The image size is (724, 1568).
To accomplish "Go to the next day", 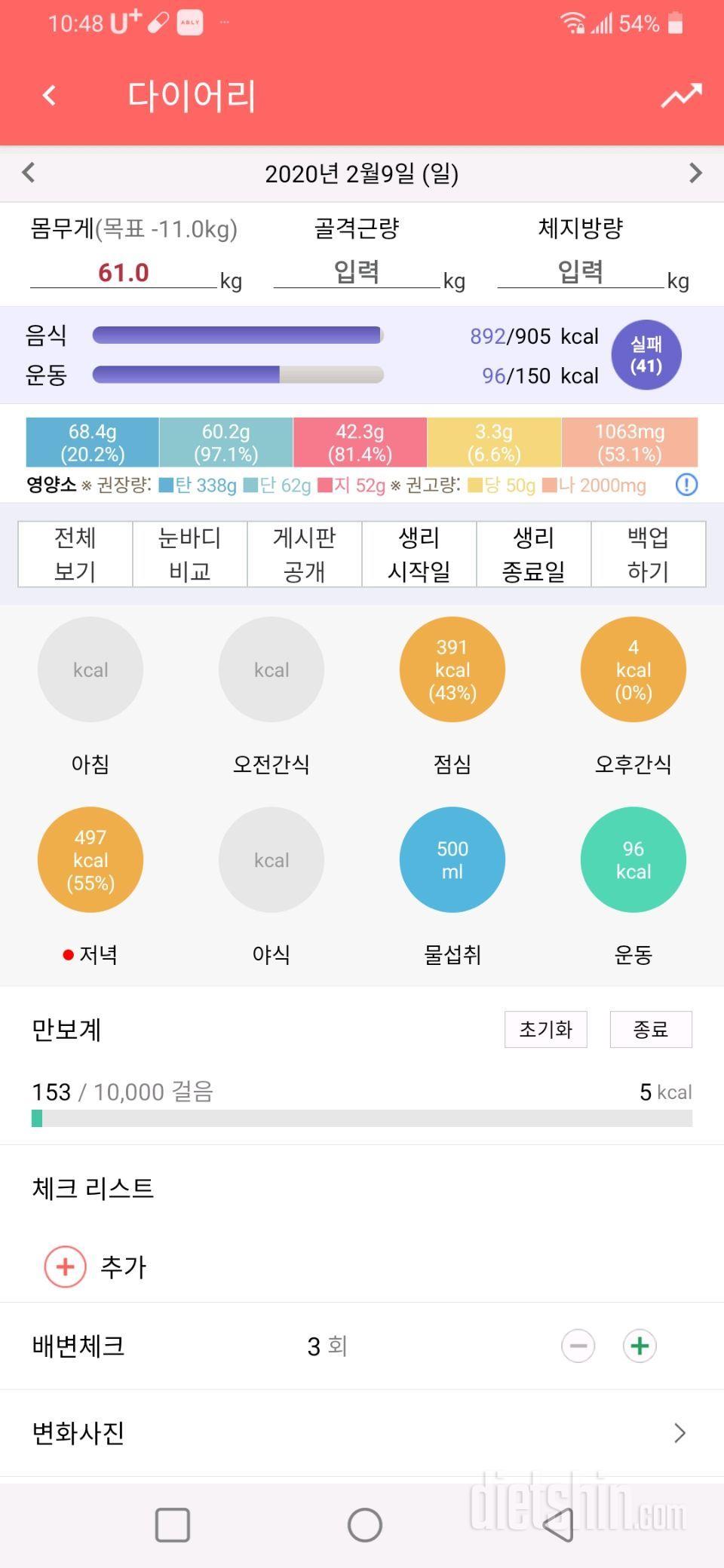I will pyautogui.click(x=695, y=173).
